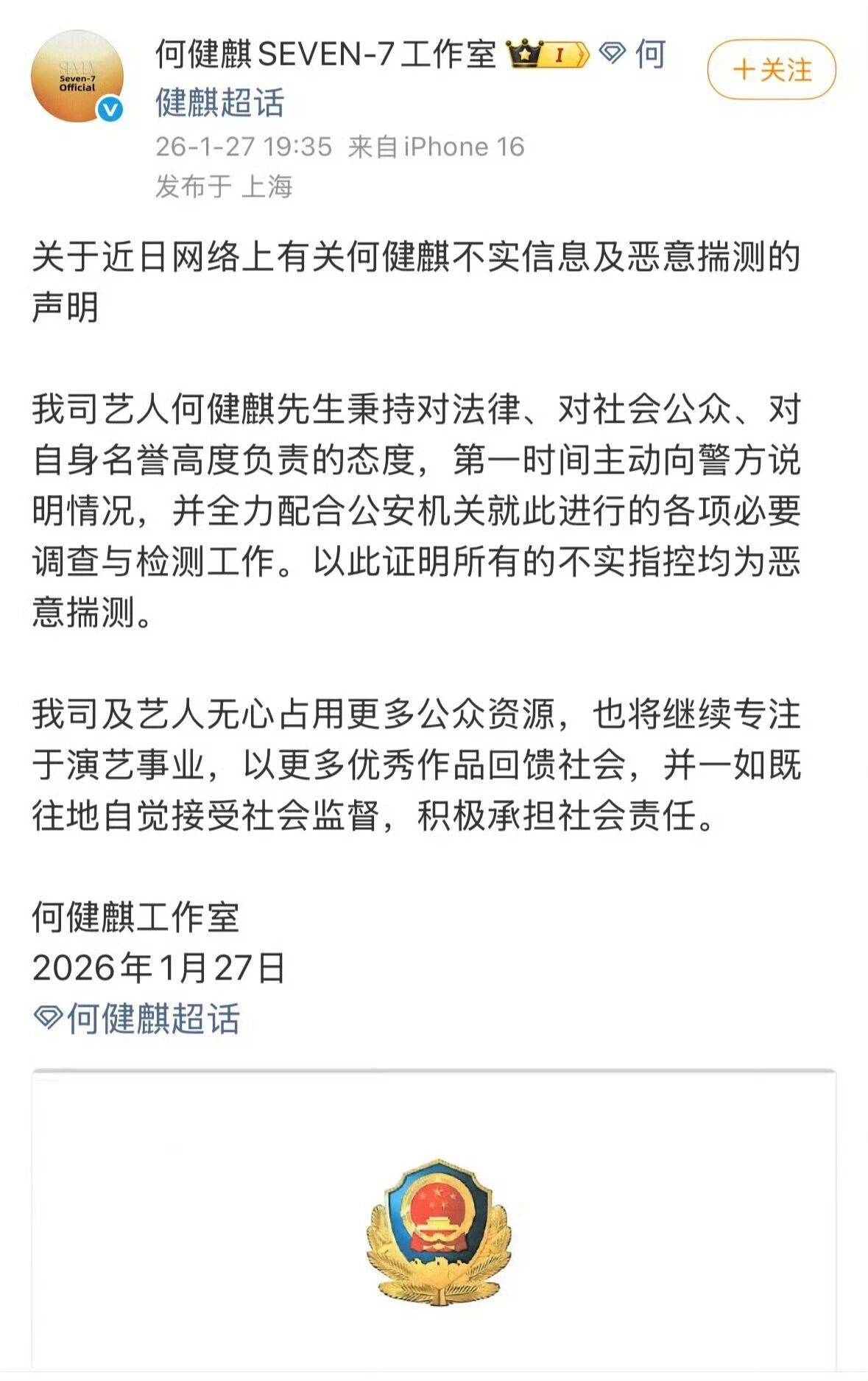The width and height of the screenshot is (868, 1381).
Task: Tap the crown membership level badge
Action: tap(548, 55)
